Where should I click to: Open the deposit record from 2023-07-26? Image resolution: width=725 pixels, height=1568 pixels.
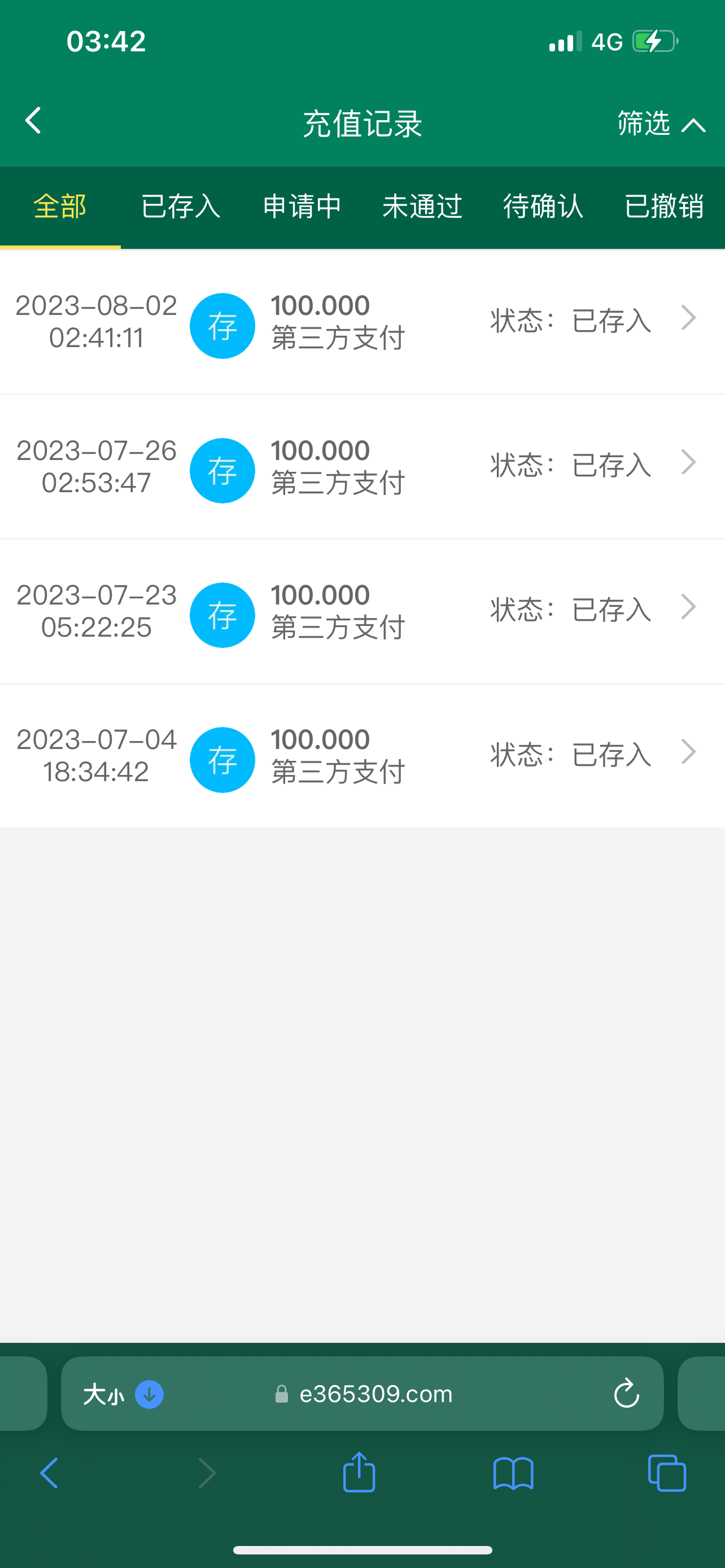pos(362,466)
